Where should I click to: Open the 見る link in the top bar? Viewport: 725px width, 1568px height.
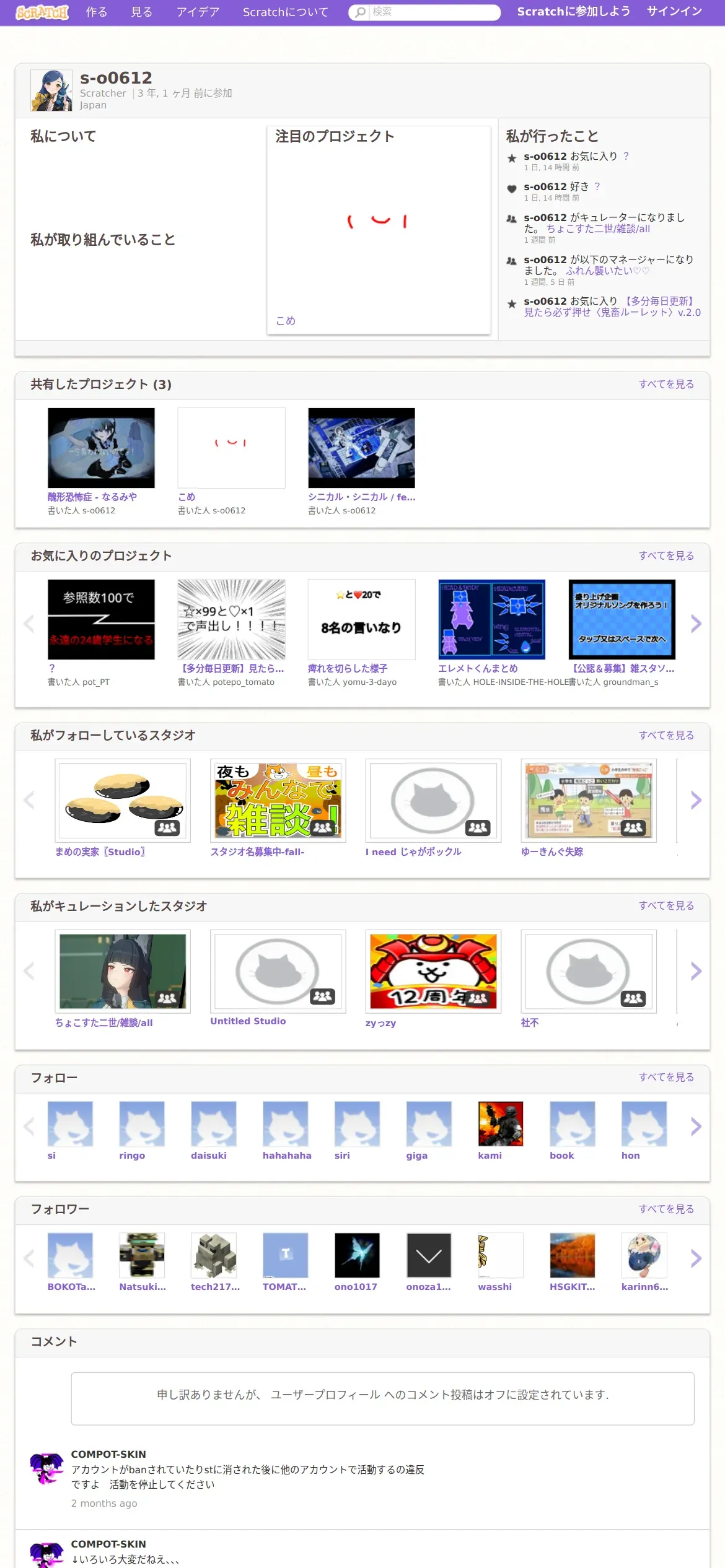pyautogui.click(x=142, y=12)
